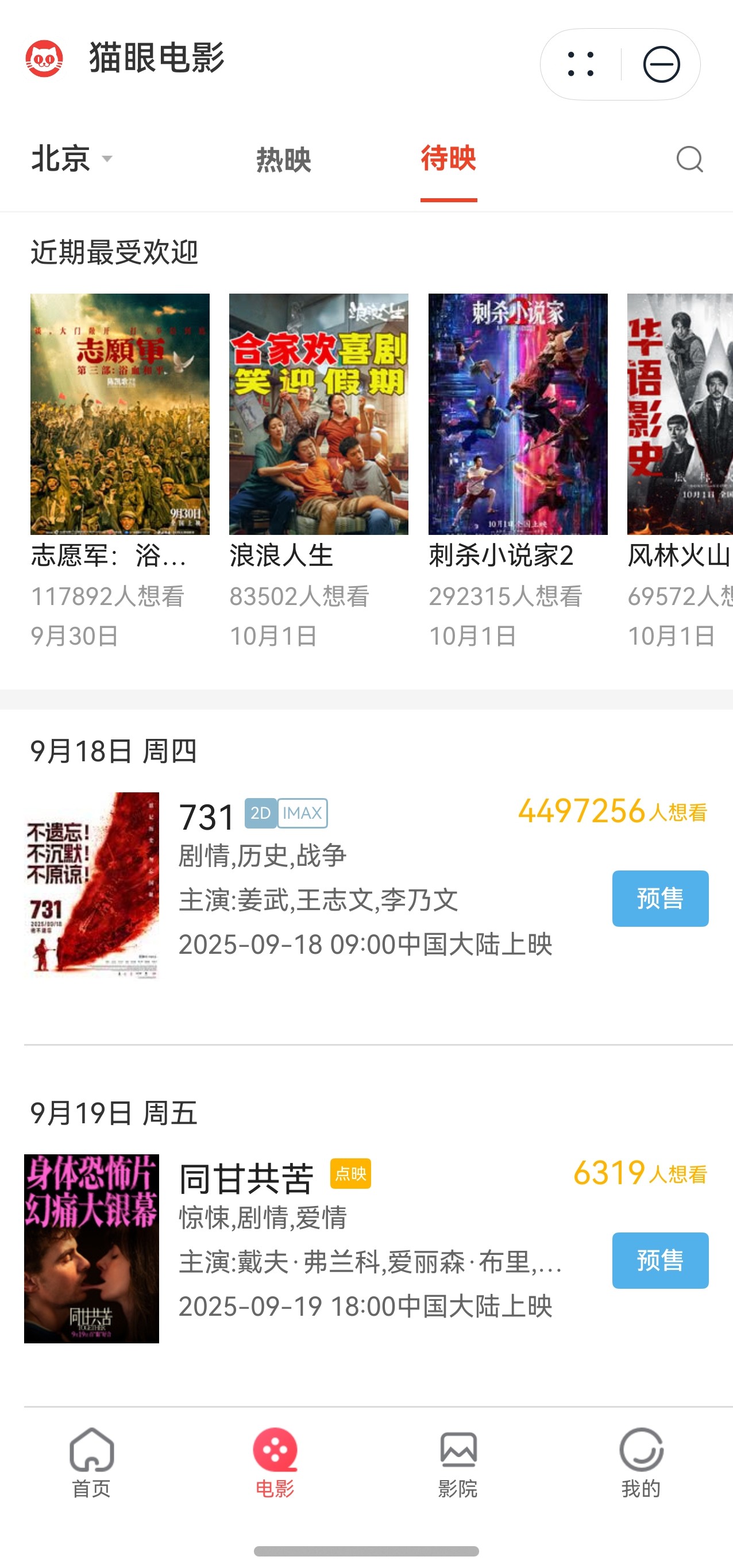Screen dimensions: 733x1568
Task: View the 刺杀小说家2 movie card
Action: point(518,414)
